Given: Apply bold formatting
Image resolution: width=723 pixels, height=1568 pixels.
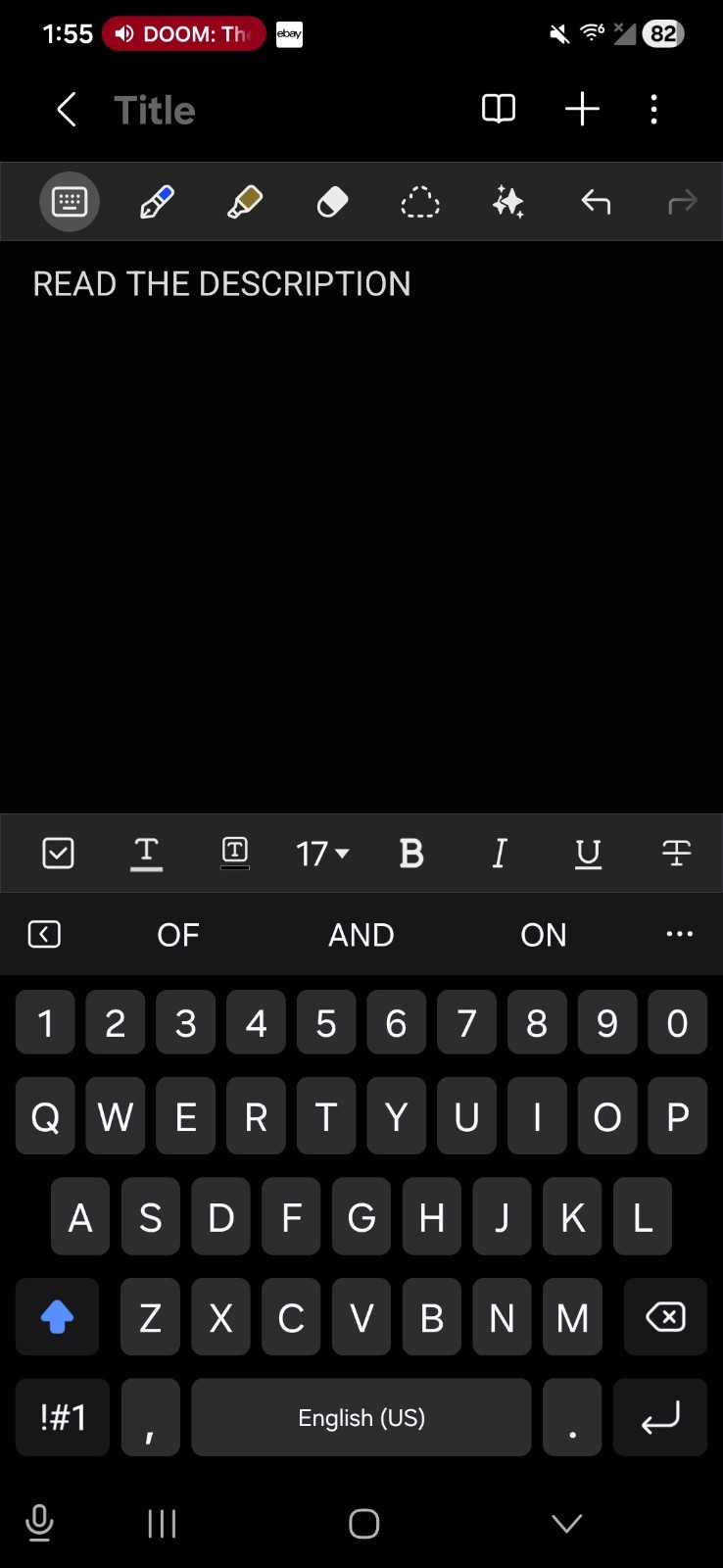Looking at the screenshot, I should [x=411, y=854].
